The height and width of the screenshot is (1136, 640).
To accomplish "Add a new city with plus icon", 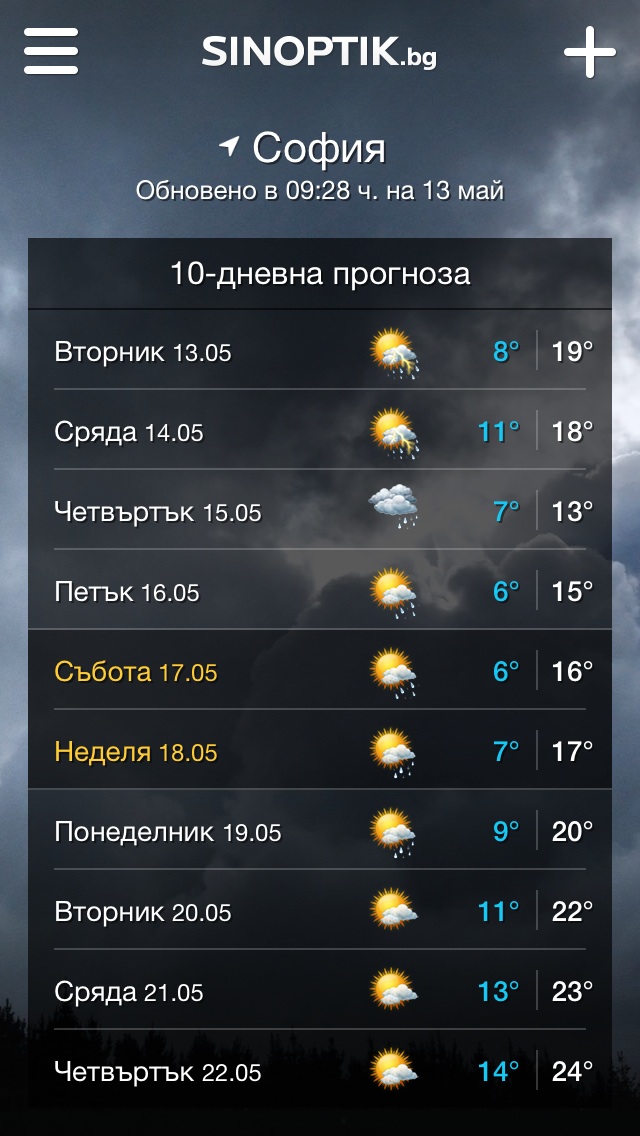I will [589, 51].
